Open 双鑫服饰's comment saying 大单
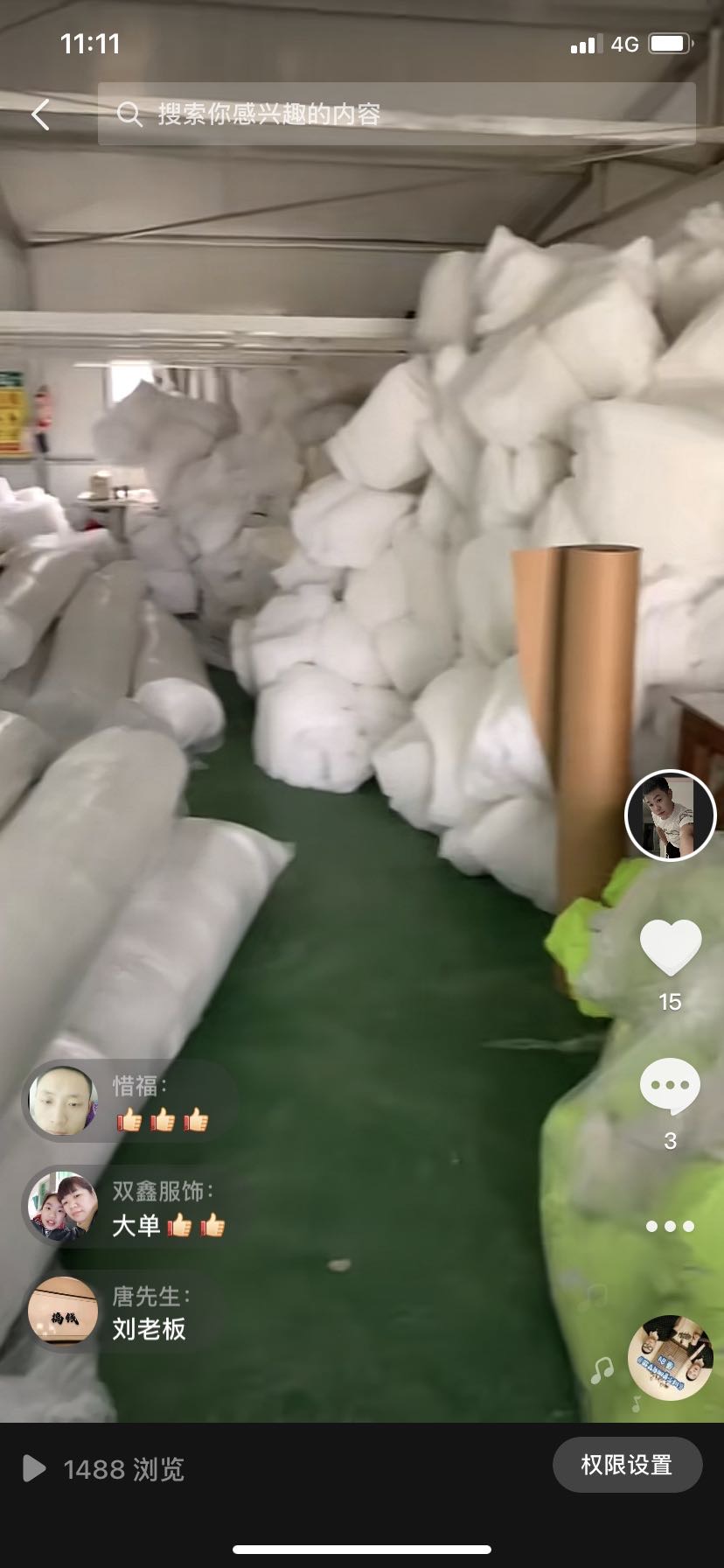This screenshot has width=724, height=1568. 162,1207
